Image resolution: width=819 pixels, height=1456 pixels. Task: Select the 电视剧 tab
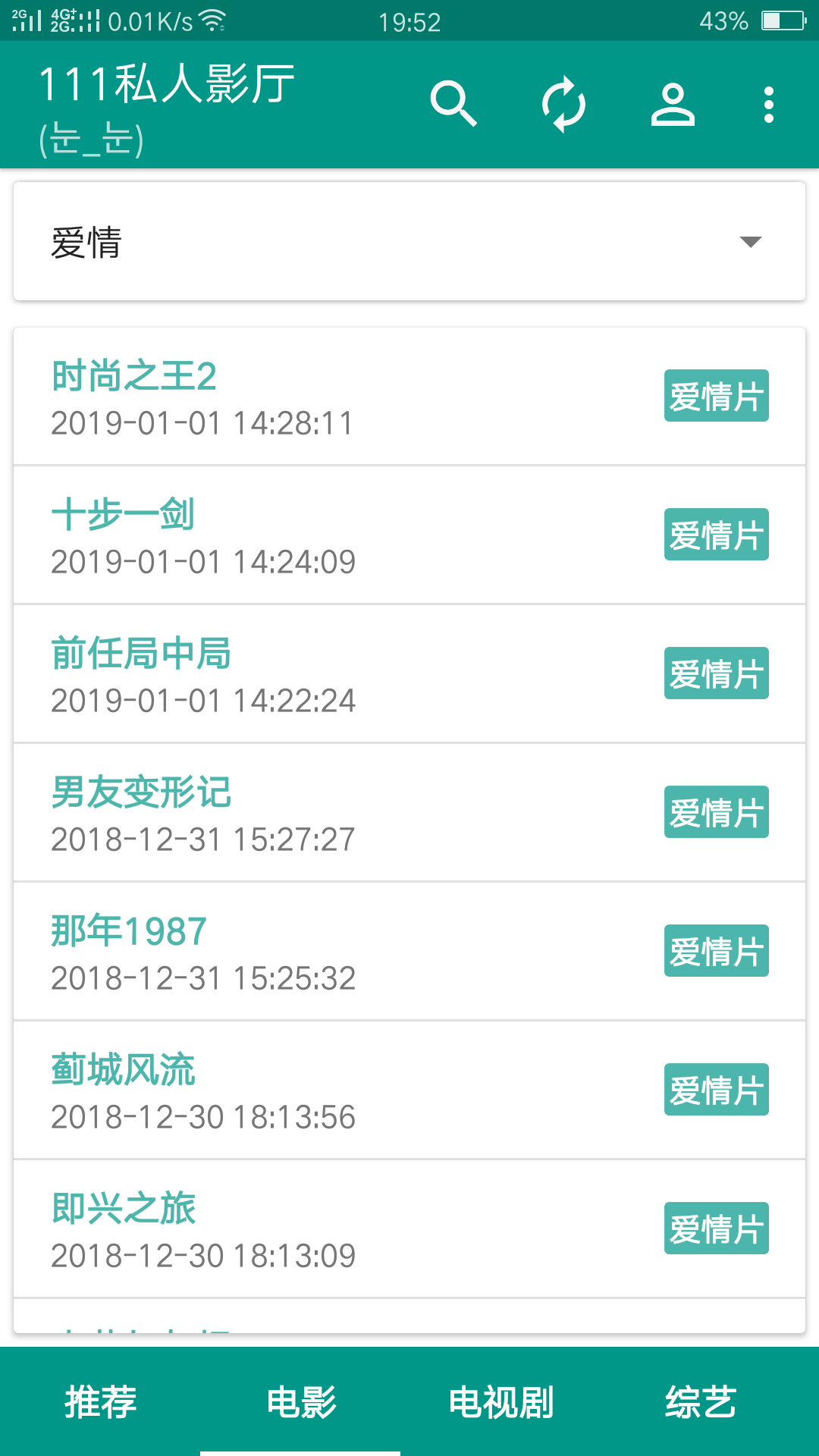pos(501,1401)
